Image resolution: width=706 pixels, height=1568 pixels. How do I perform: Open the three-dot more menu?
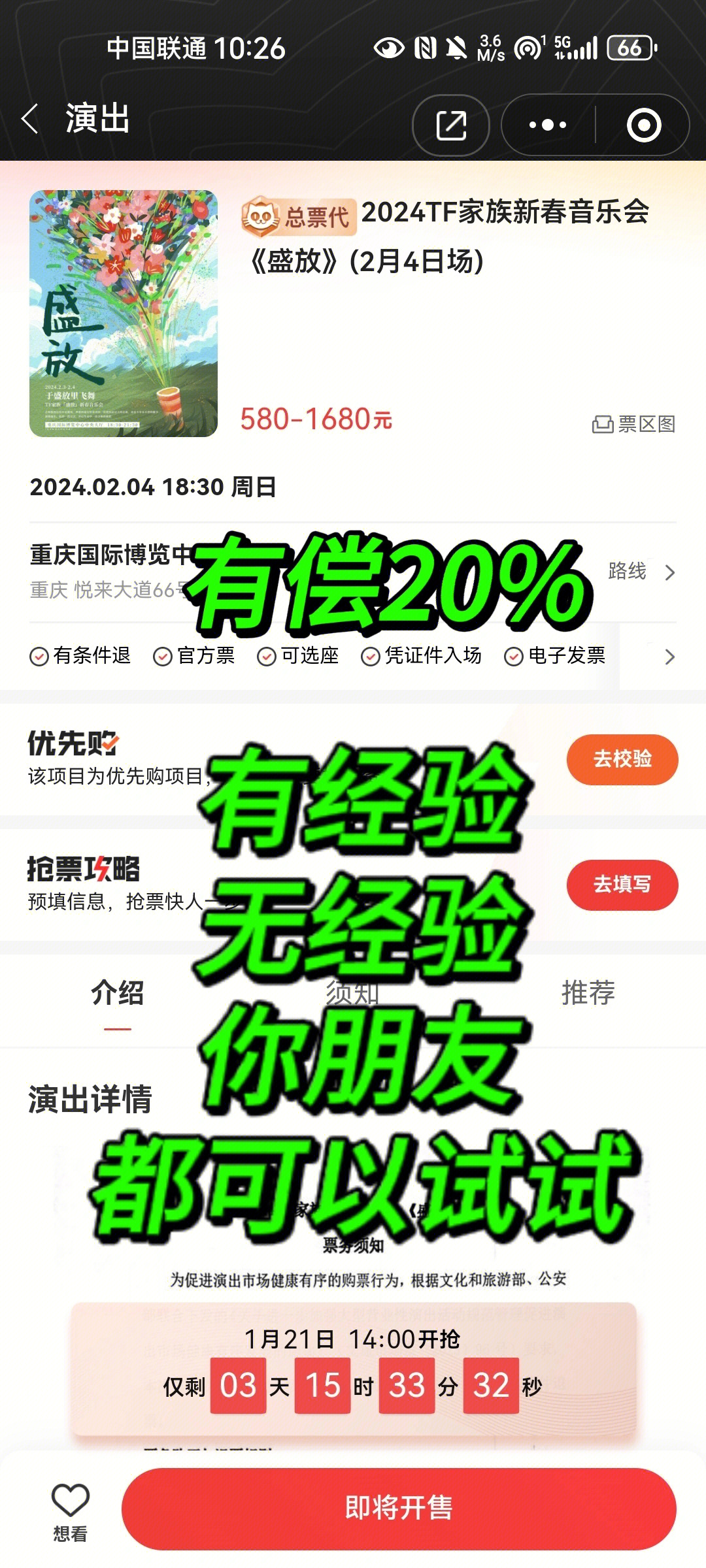coord(547,125)
